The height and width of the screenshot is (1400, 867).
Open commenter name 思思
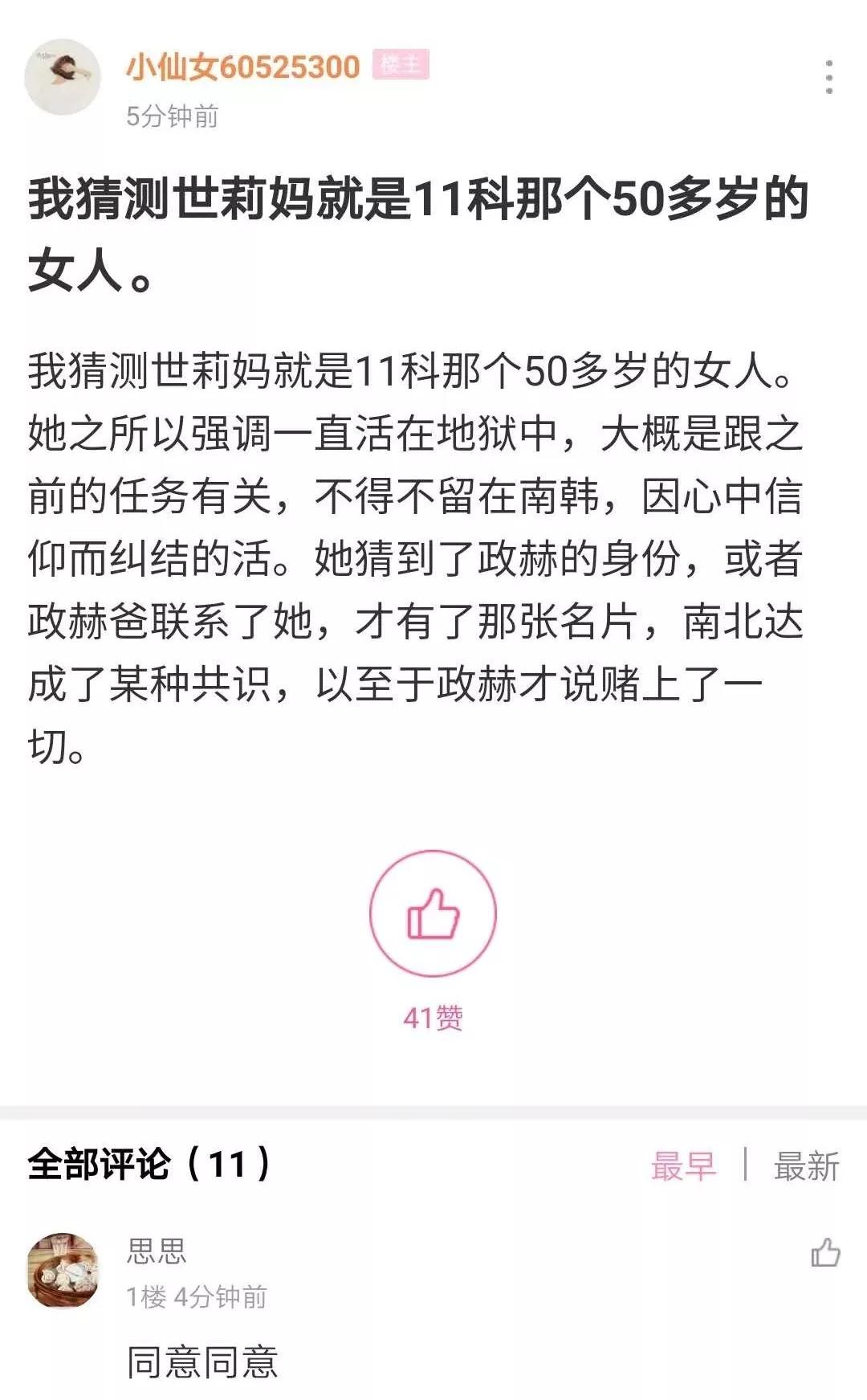157,1250
